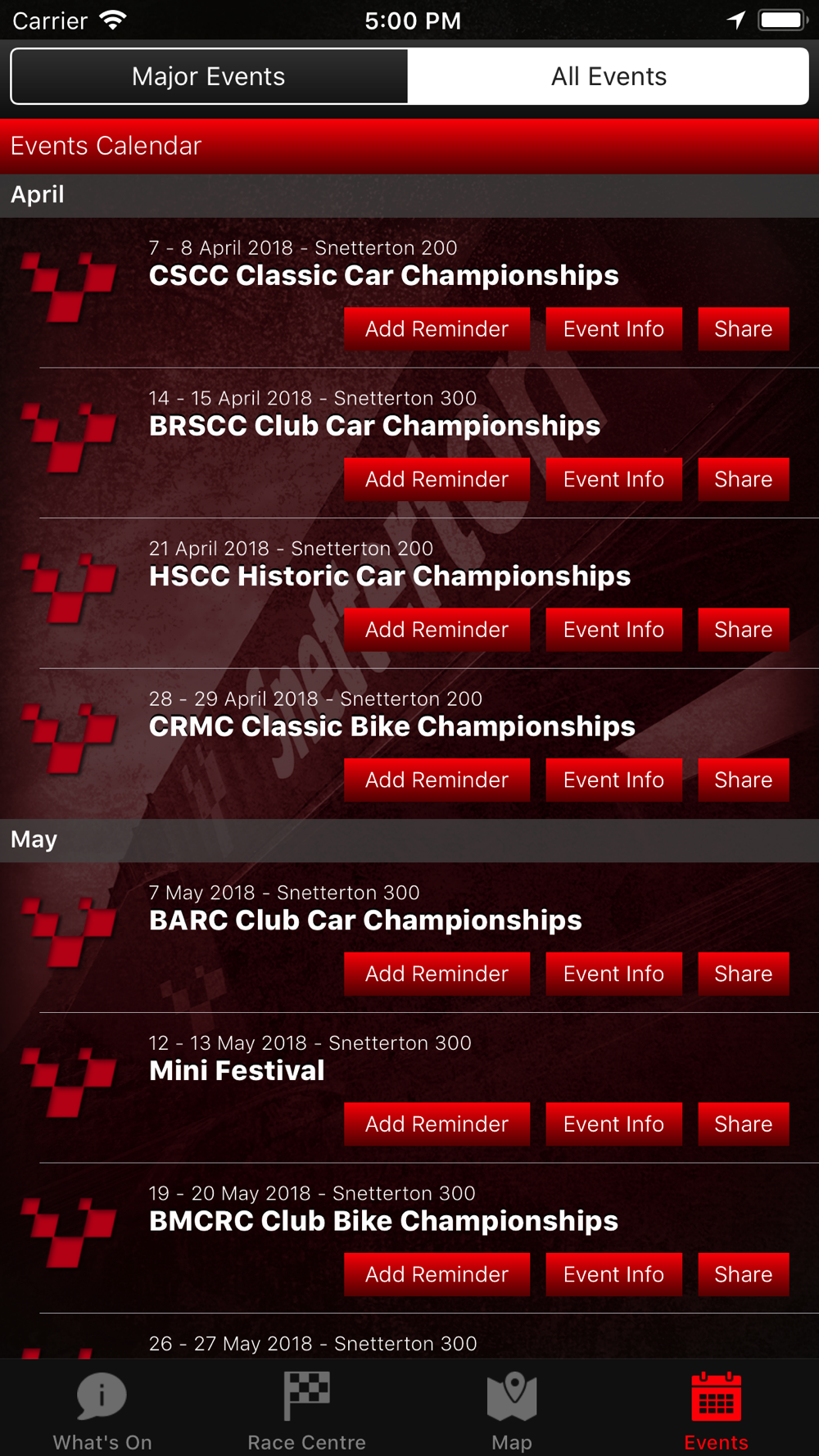Add reminder for BRSCC Club Car Championships
This screenshot has width=819, height=1456.
pos(437,479)
